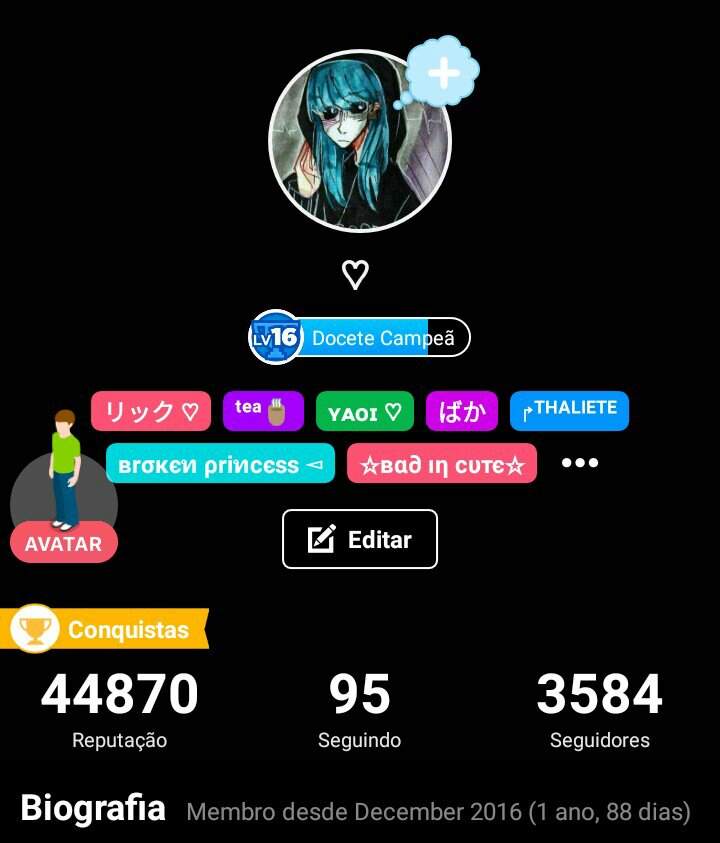Open the 3584 Seguidores list
Image resolution: width=720 pixels, height=843 pixels.
coord(600,710)
